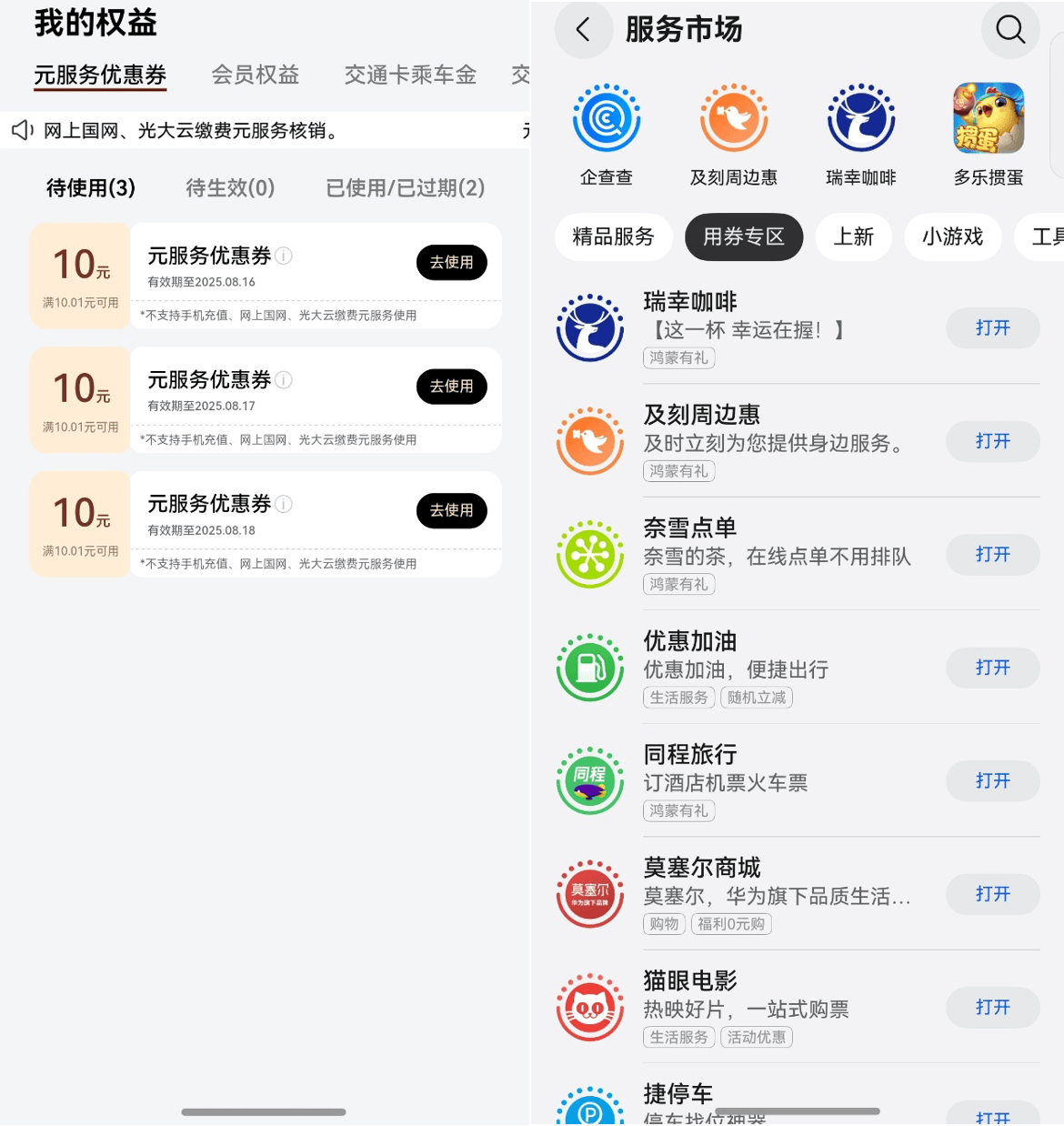Screen dimensions: 1064x1126
Task: Tap 打开 for 猫眼电影
Action: click(992, 1008)
